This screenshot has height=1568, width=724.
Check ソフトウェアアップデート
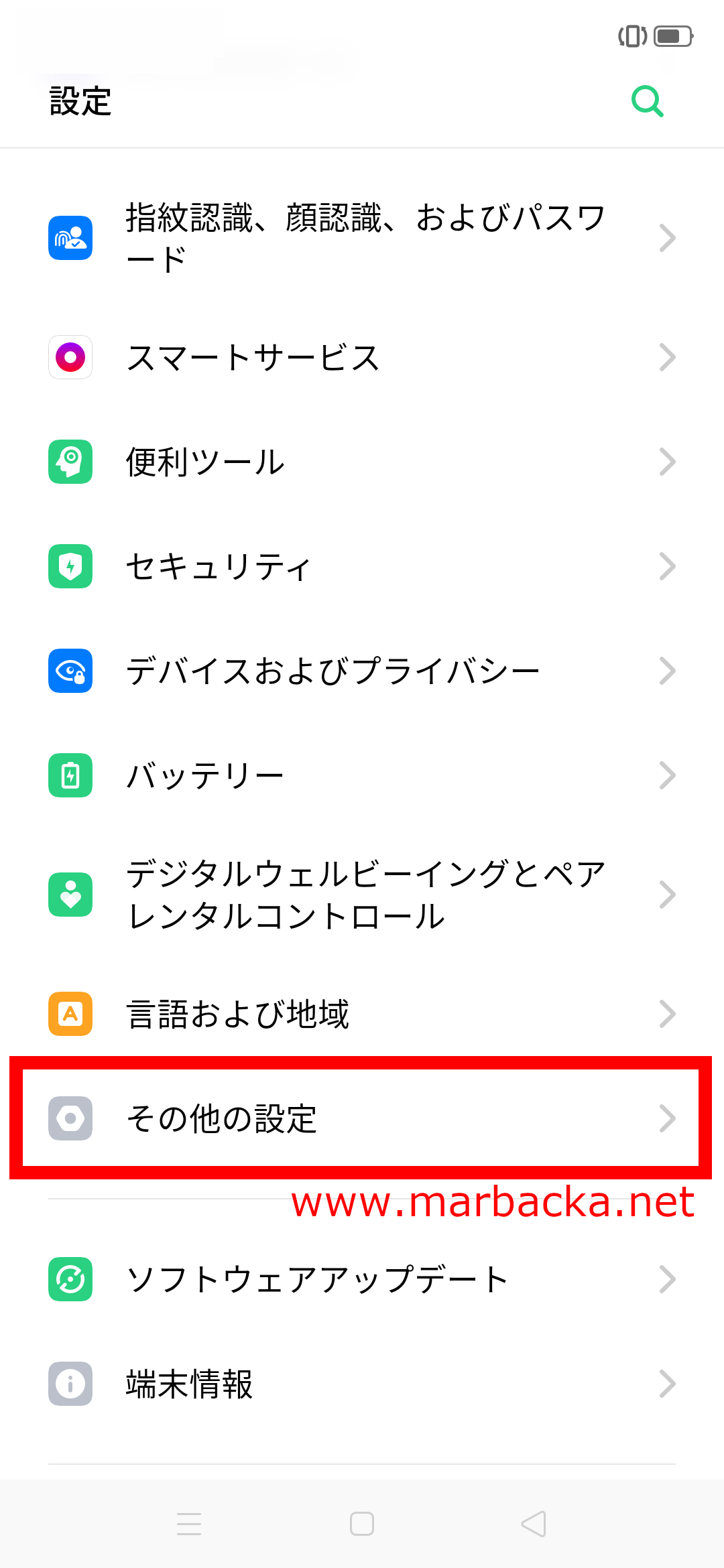click(362, 1279)
